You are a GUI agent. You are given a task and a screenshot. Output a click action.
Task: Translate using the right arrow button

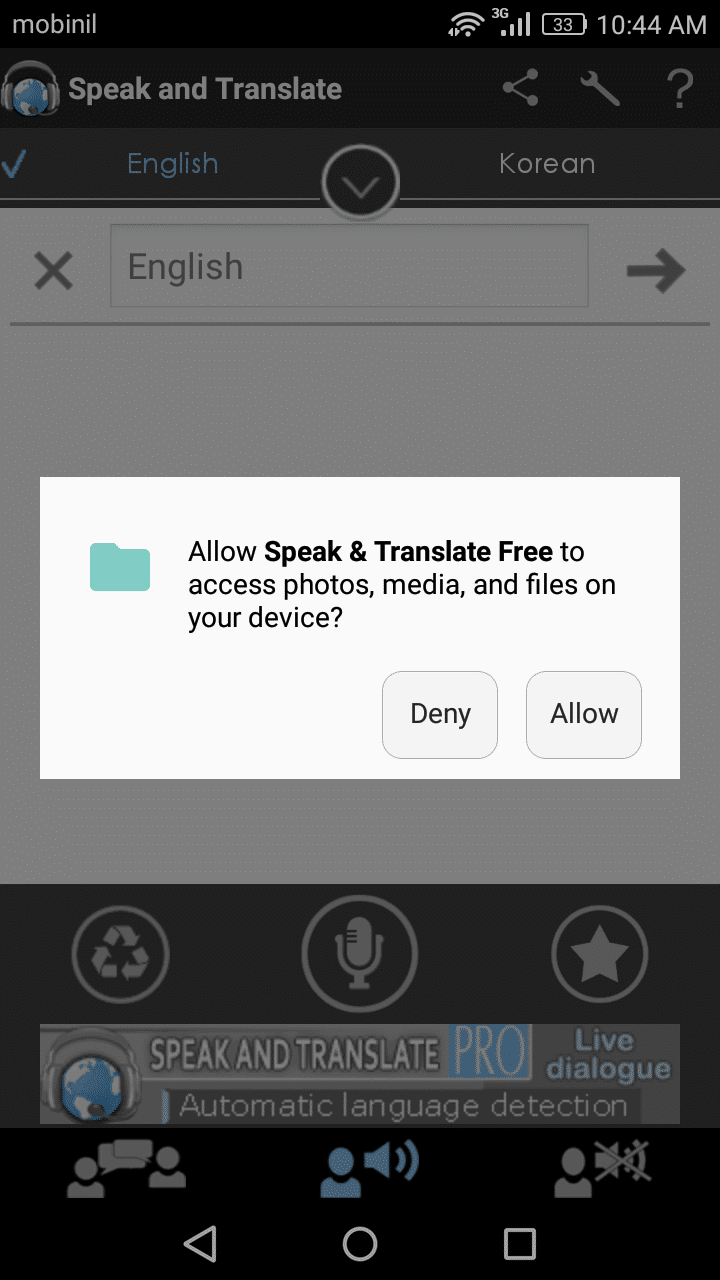coord(655,270)
